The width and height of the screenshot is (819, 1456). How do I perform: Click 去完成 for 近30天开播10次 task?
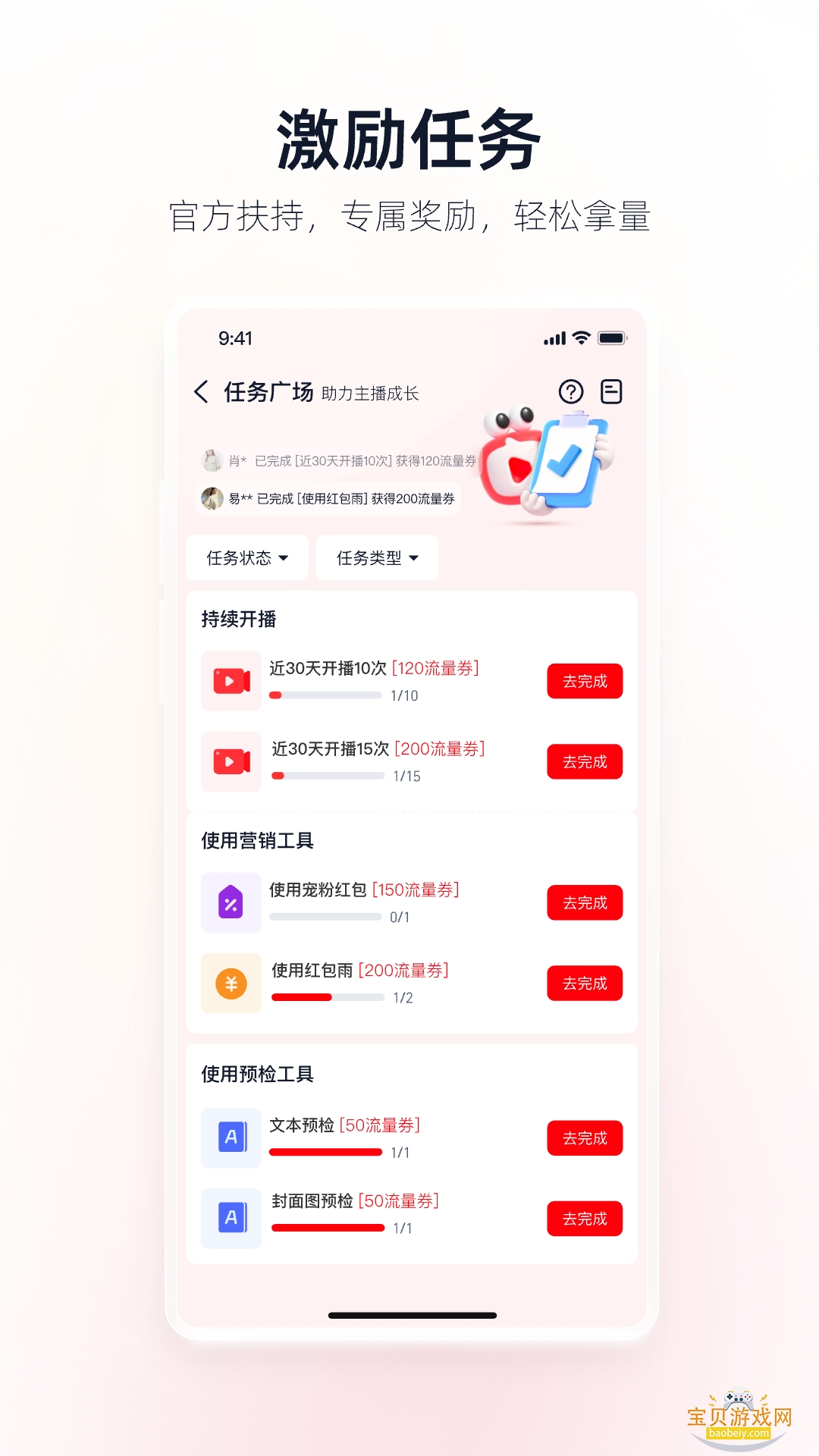coord(585,681)
